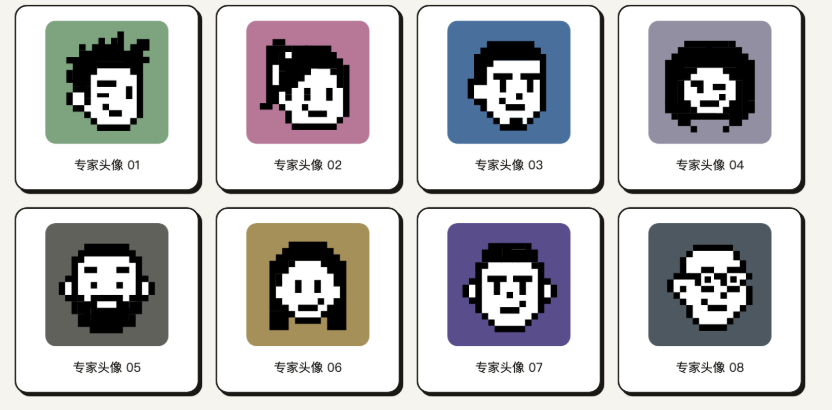Pick the 专家头像 04 avatar card
This screenshot has height=410, width=832.
tap(710, 98)
